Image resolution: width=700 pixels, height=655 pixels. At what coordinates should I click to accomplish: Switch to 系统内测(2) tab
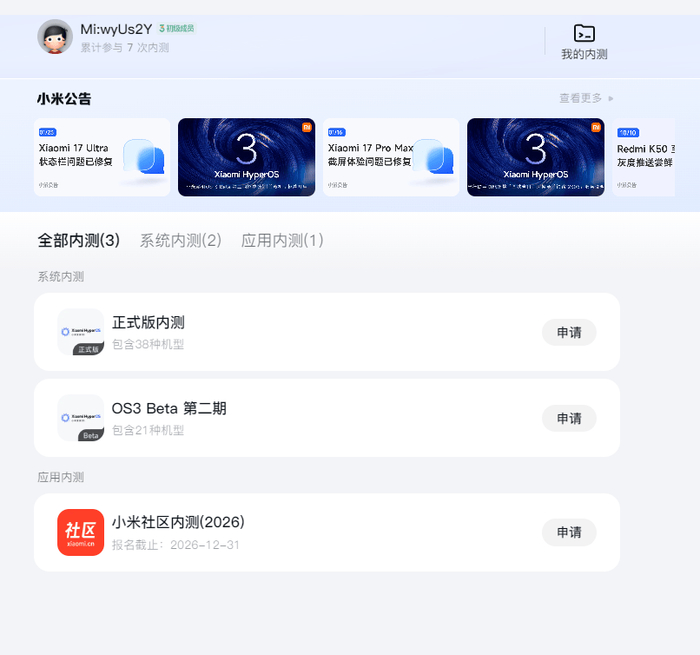180,241
